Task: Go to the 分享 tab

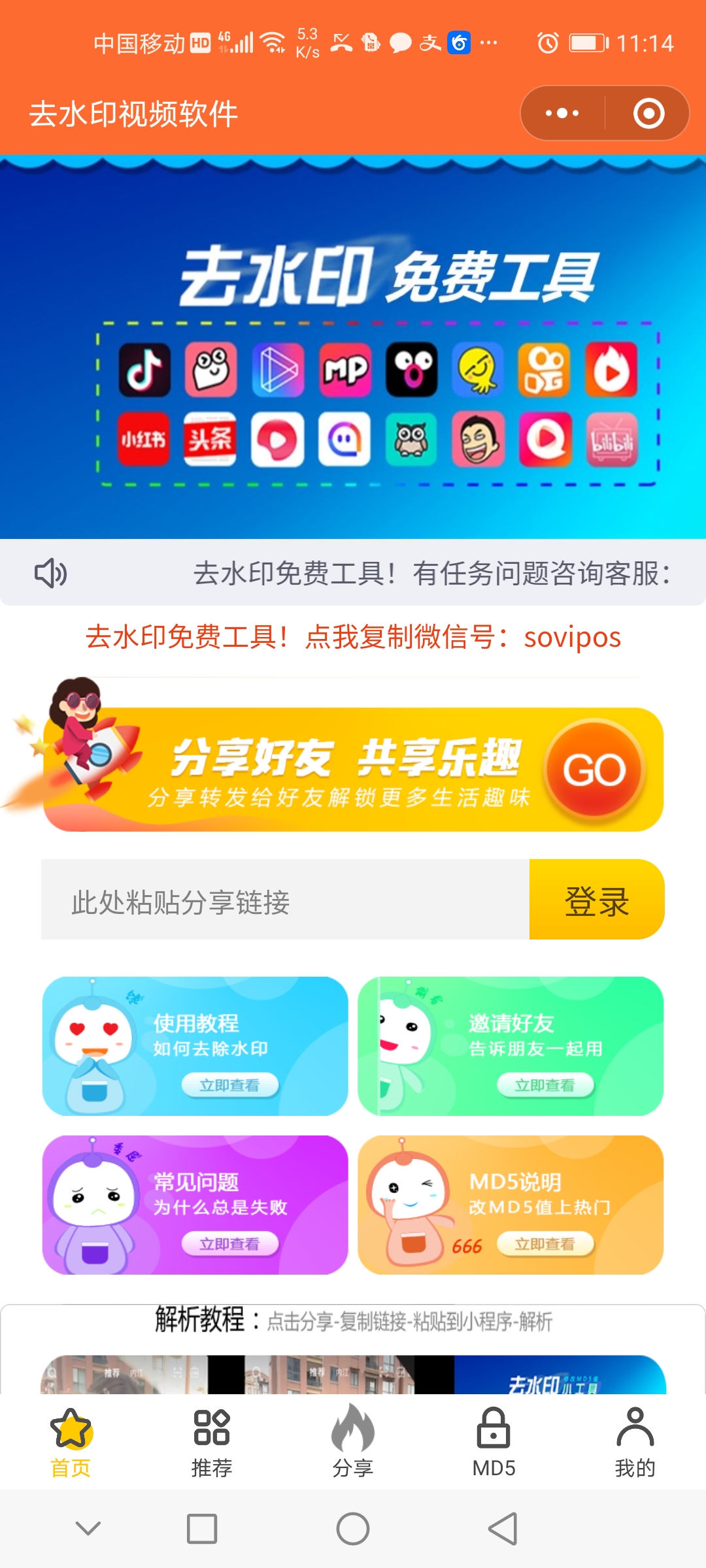Action: pyautogui.click(x=353, y=1443)
